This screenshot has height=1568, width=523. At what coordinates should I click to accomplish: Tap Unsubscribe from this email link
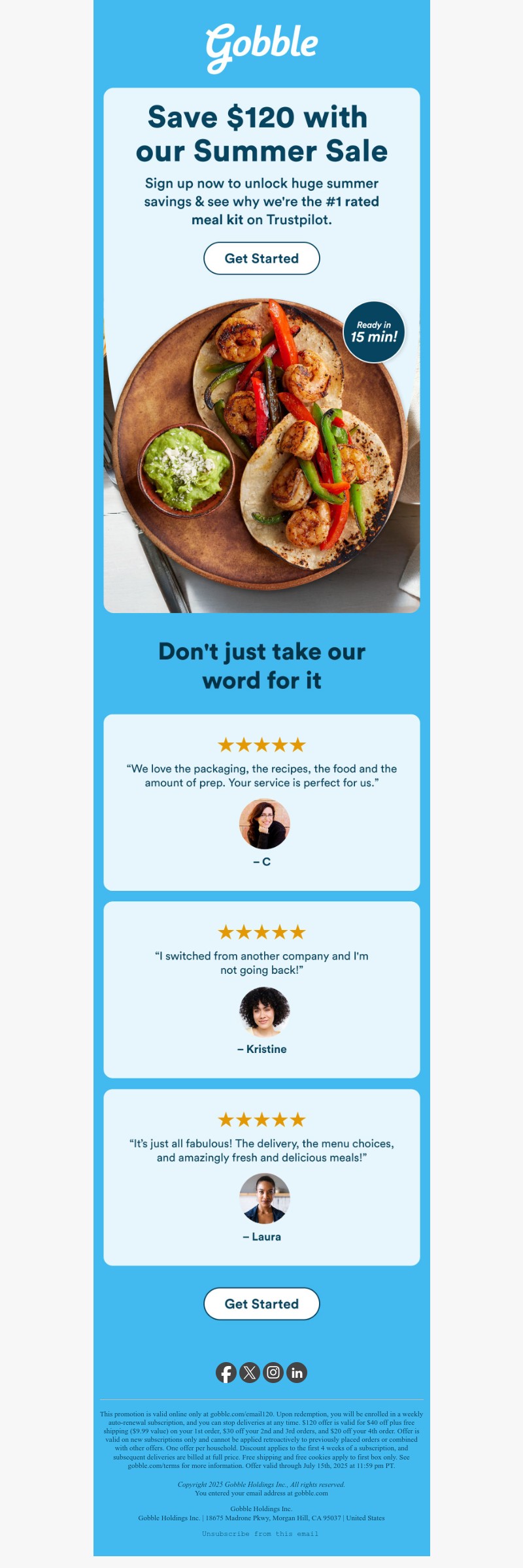tap(260, 1533)
